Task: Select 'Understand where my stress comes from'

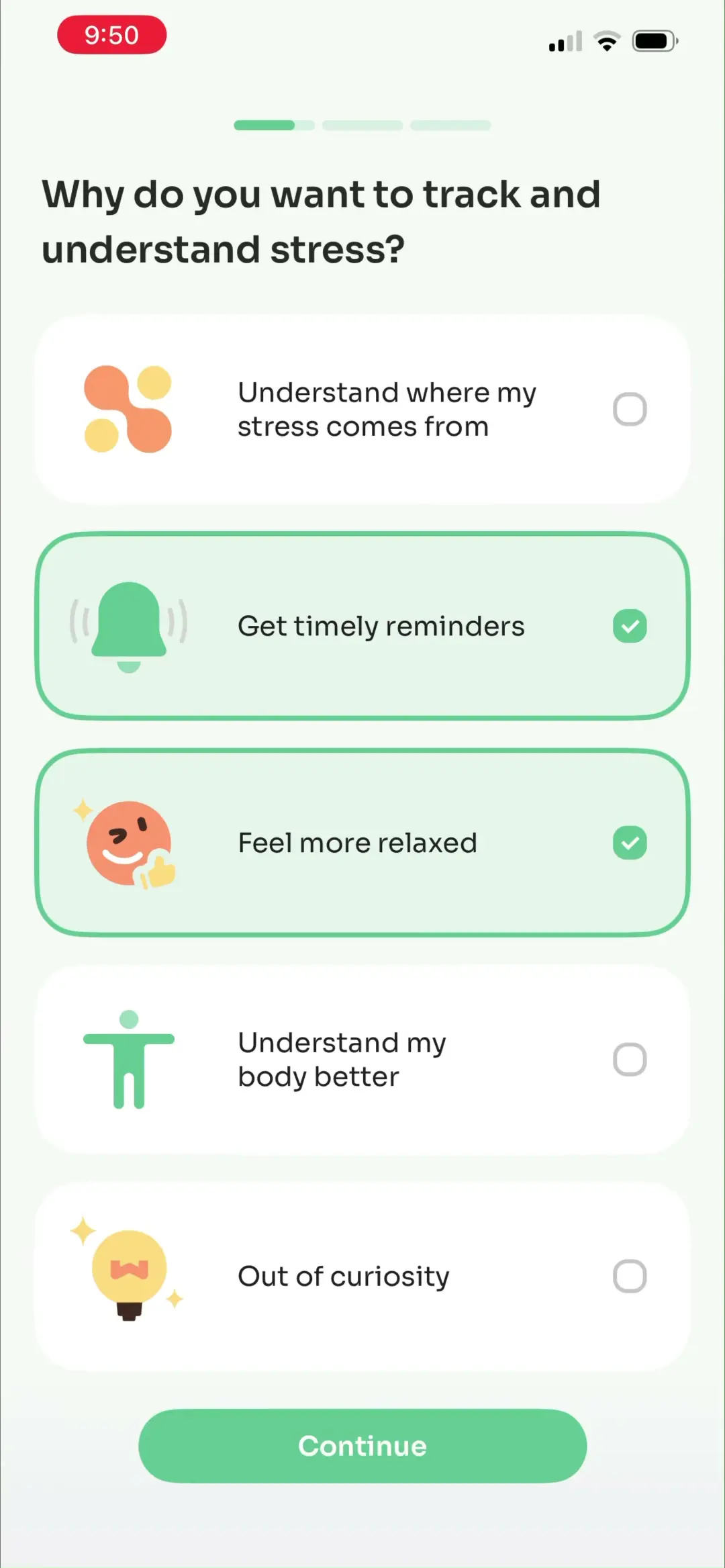Action: [362, 409]
